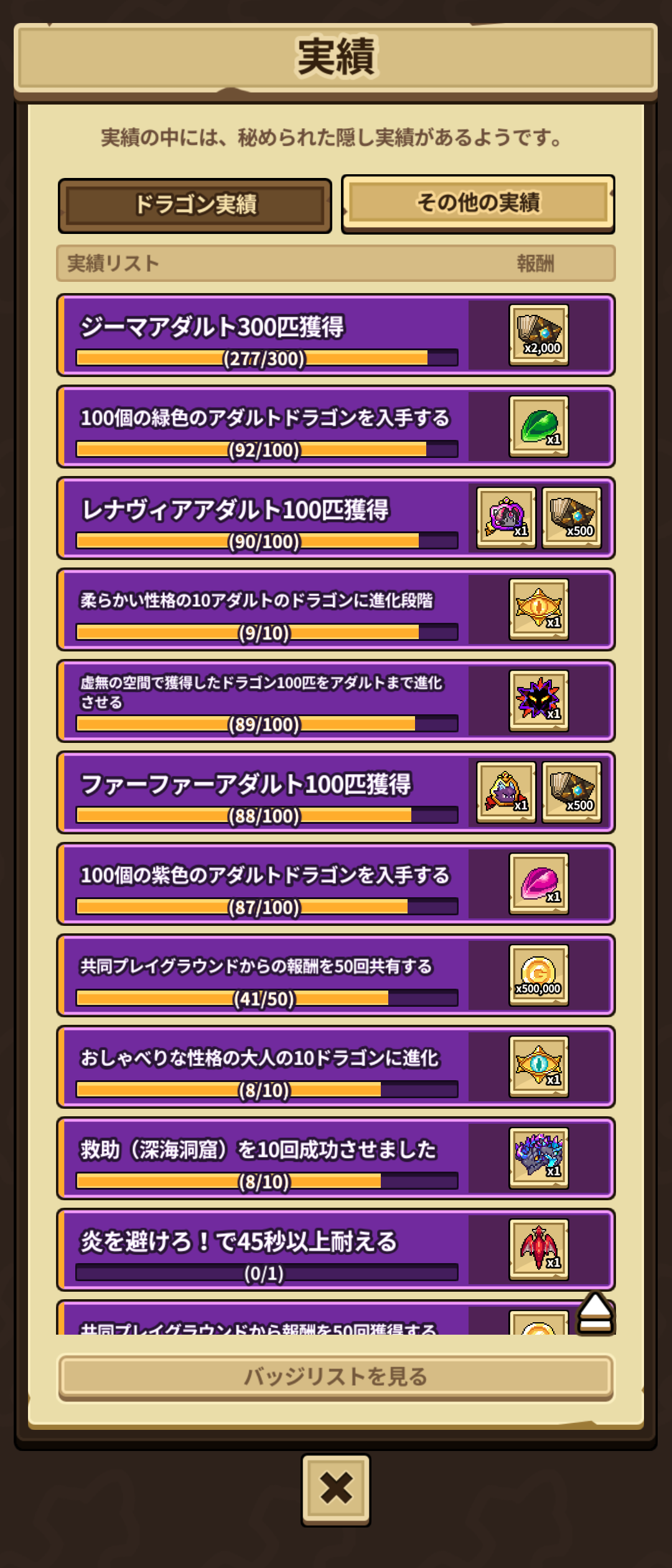Tap the green gem reward for 緑色のアダルトドラゴン

538,427
